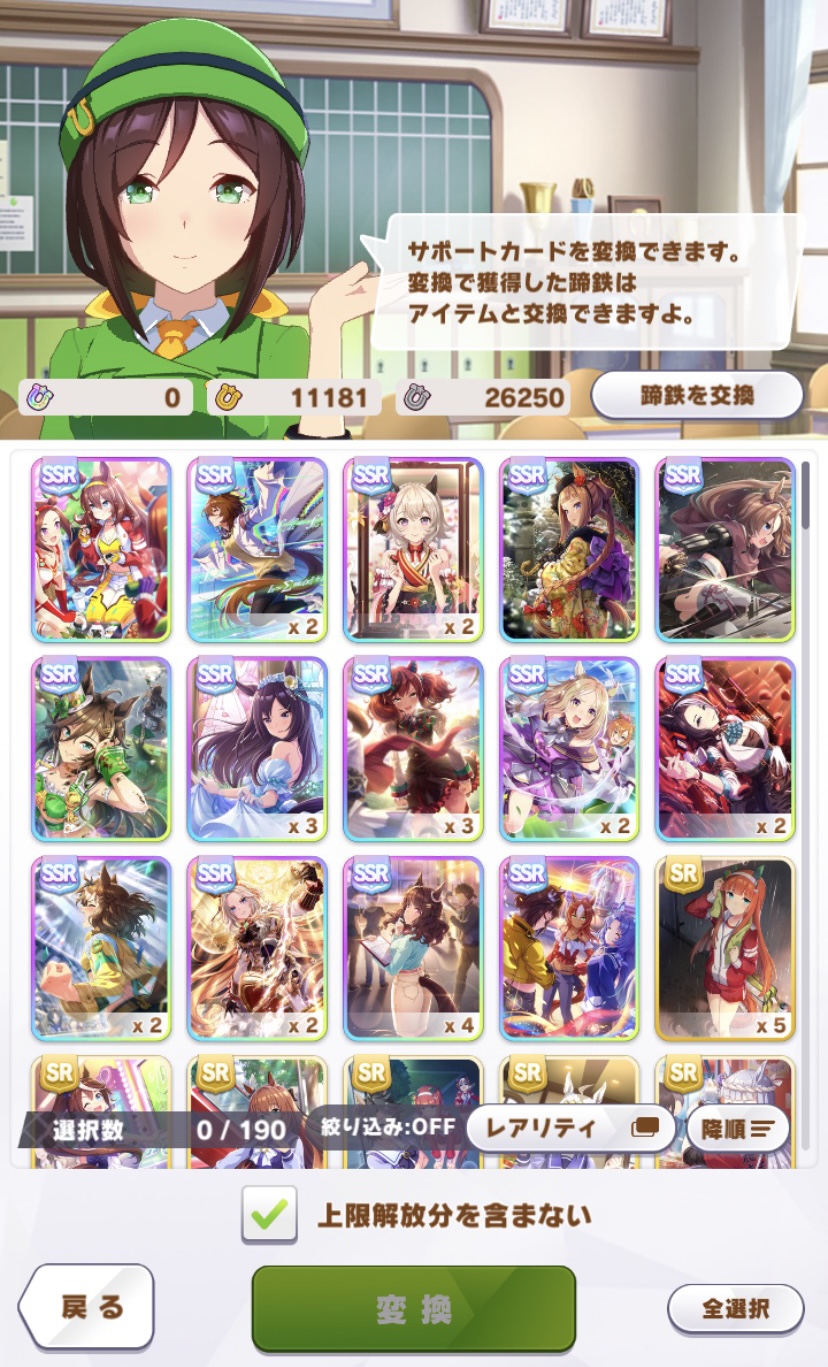Toggle the 上限解放分を含まない checkbox
This screenshot has height=1367, width=828.
coord(269,1214)
